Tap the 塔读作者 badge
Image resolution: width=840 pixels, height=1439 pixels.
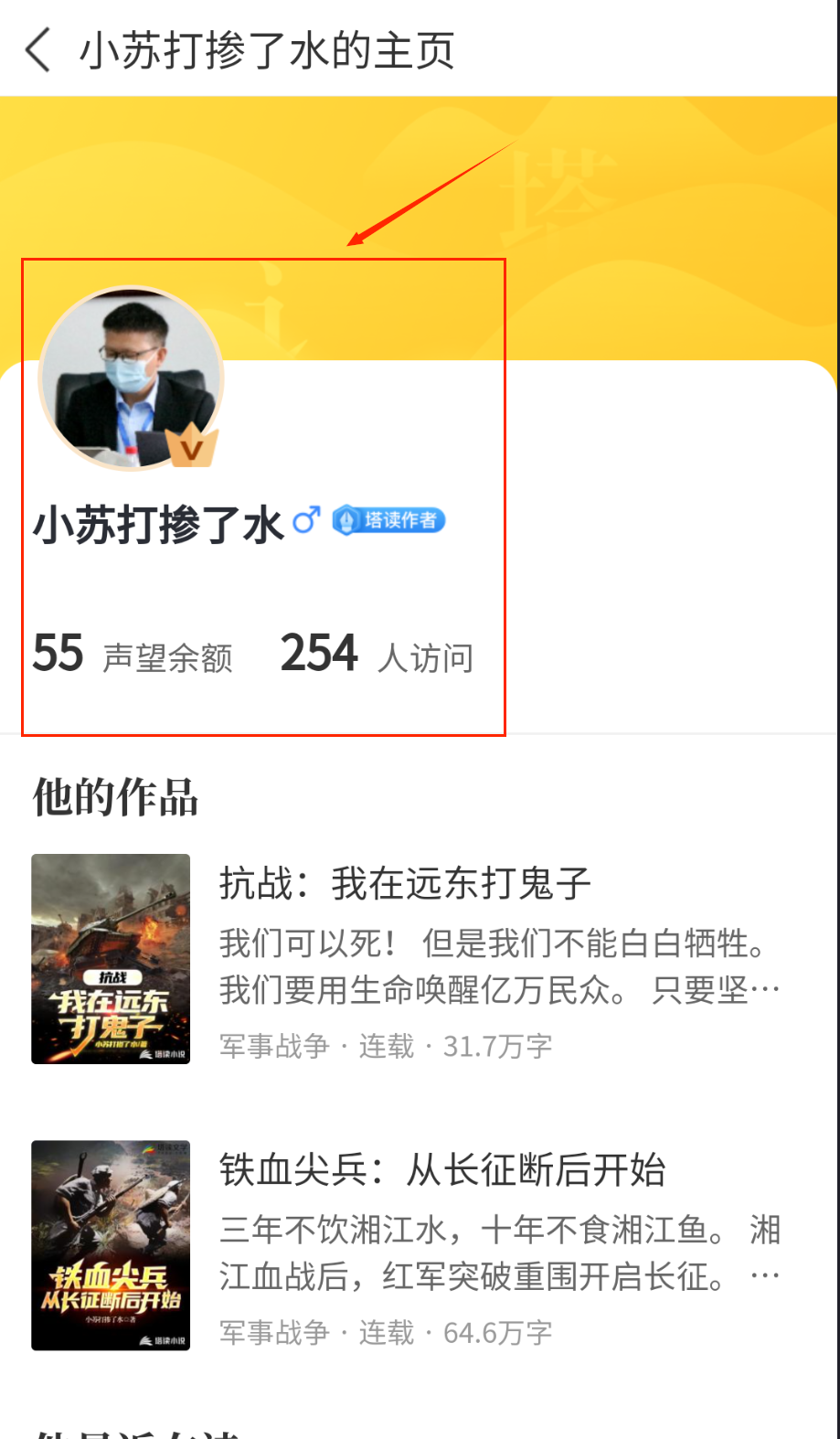[x=388, y=520]
